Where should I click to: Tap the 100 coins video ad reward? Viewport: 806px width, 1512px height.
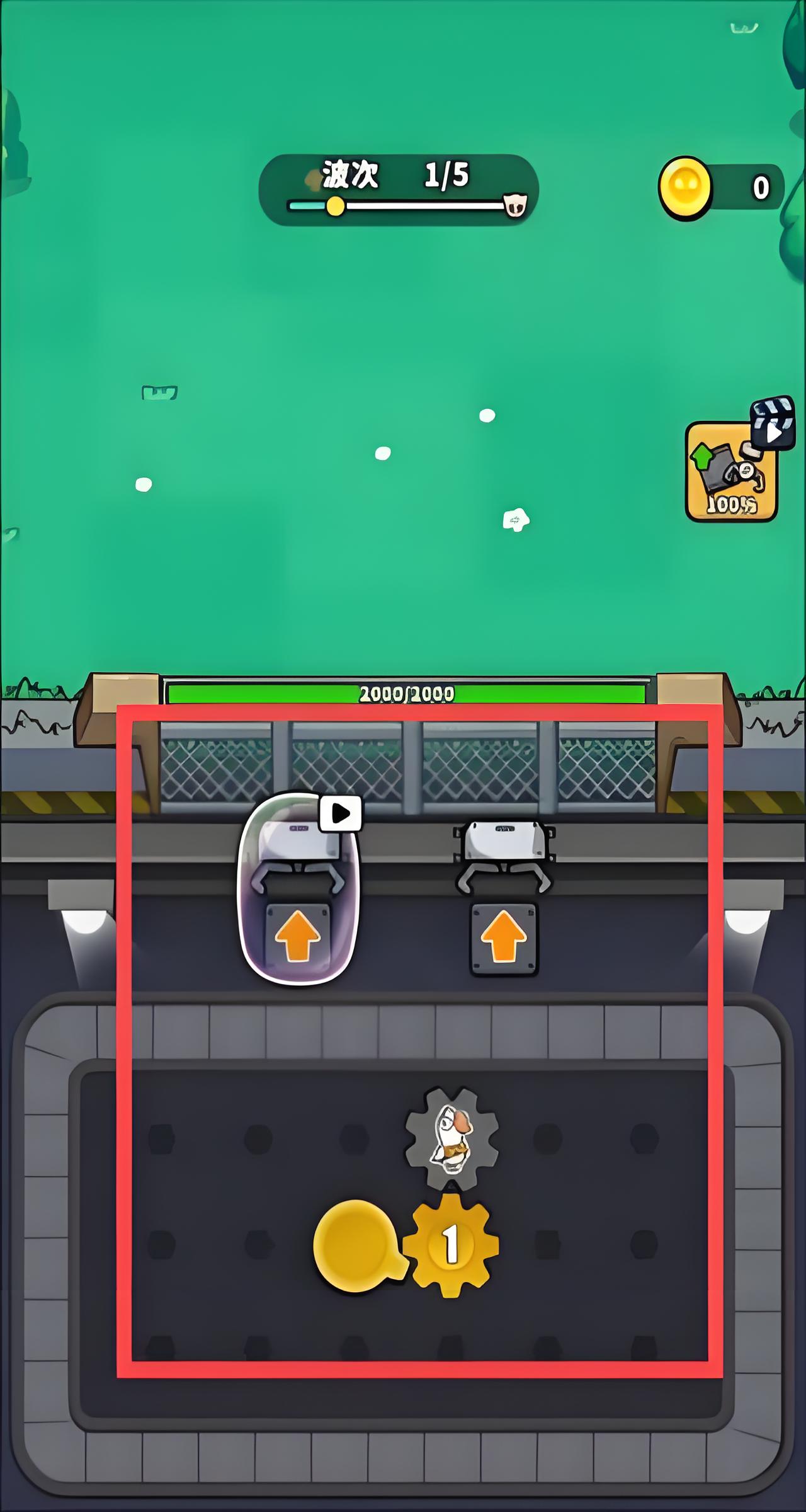coord(731,471)
